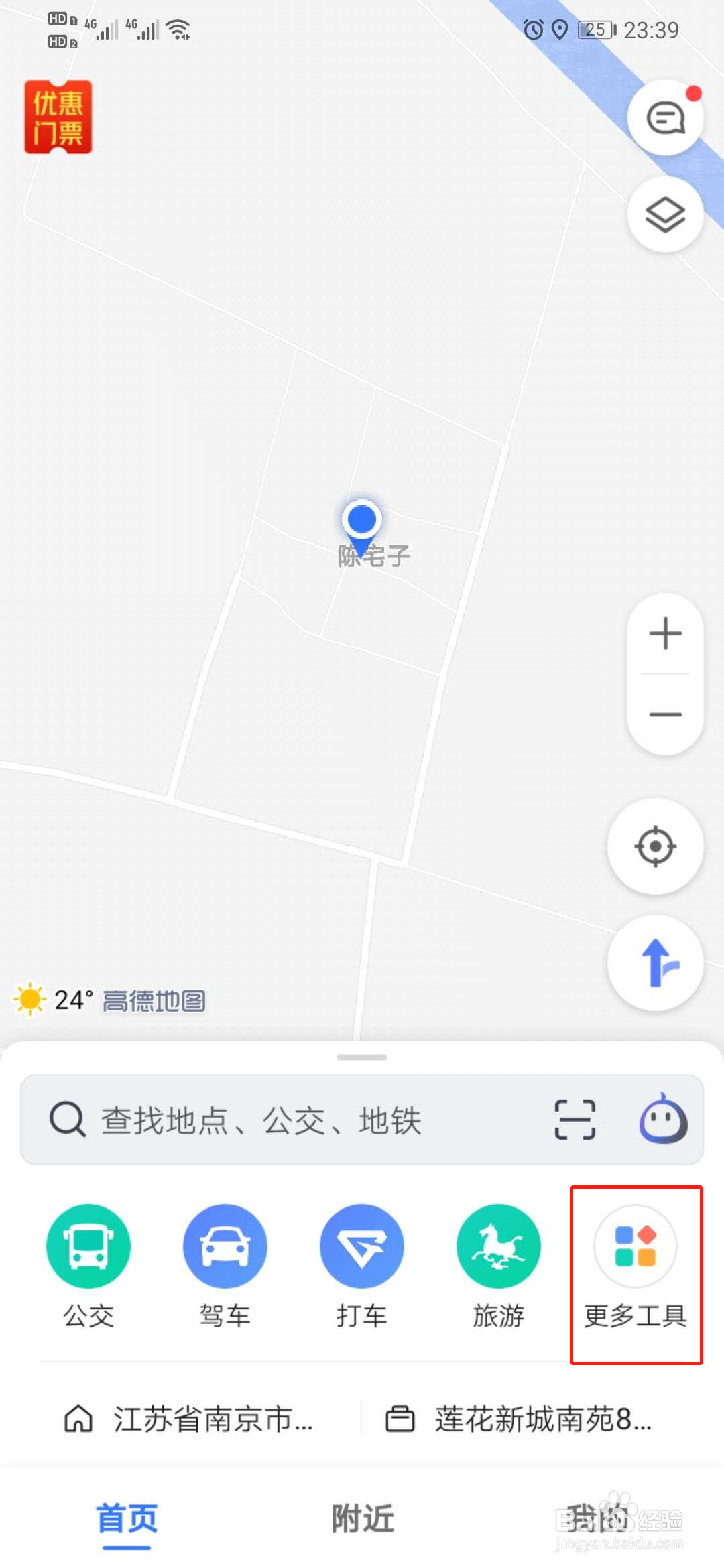Tap the 24° weather indicator
This screenshot has width=724, height=1568.
(54, 1000)
